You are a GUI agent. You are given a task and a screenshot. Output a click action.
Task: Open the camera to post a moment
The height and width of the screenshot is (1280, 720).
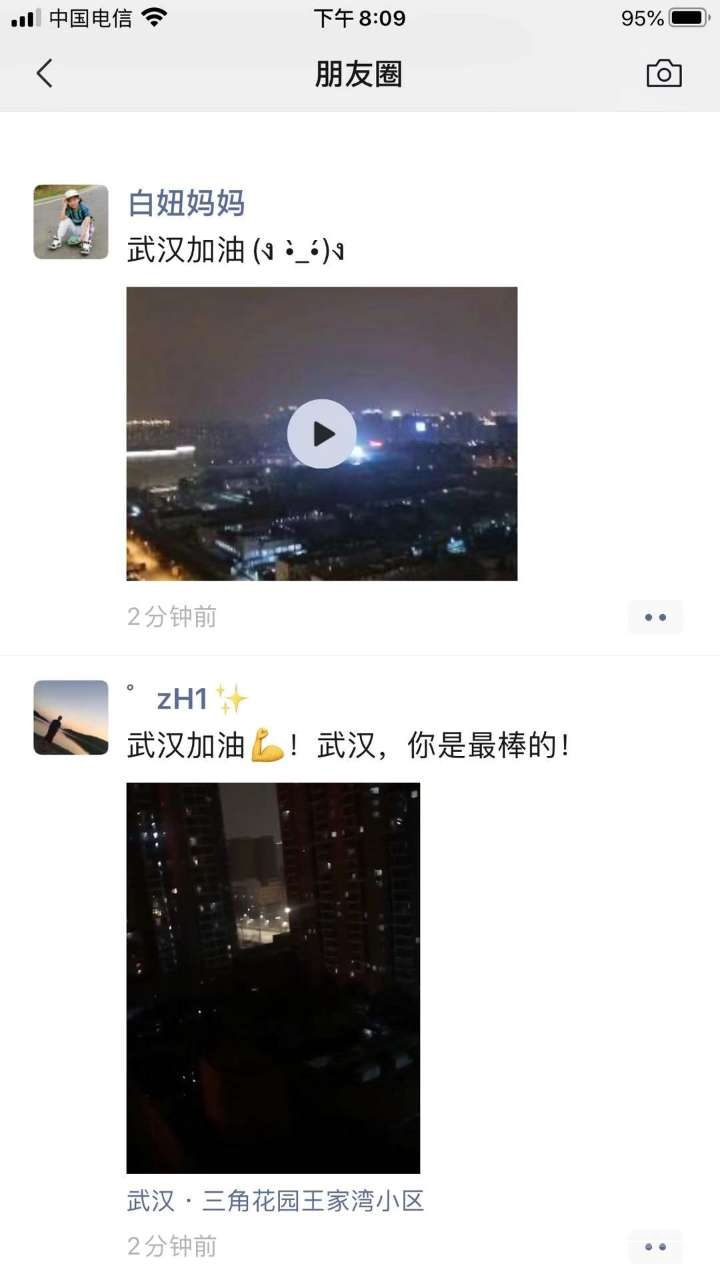[x=664, y=73]
